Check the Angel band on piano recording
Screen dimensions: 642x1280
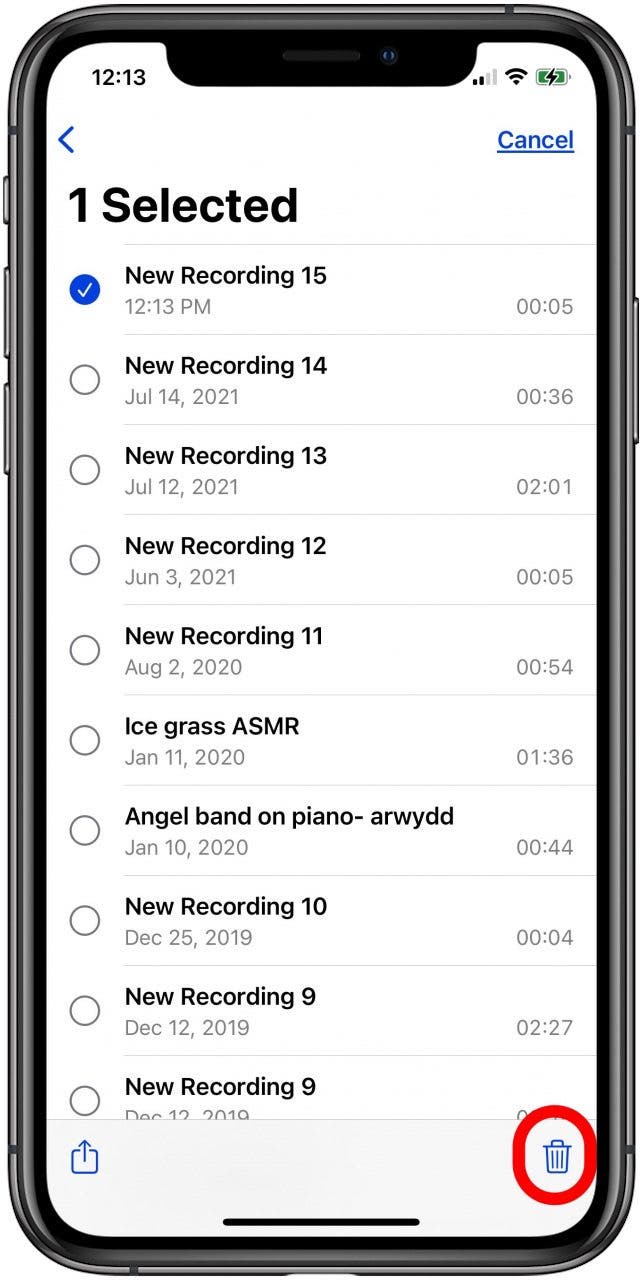click(x=85, y=830)
